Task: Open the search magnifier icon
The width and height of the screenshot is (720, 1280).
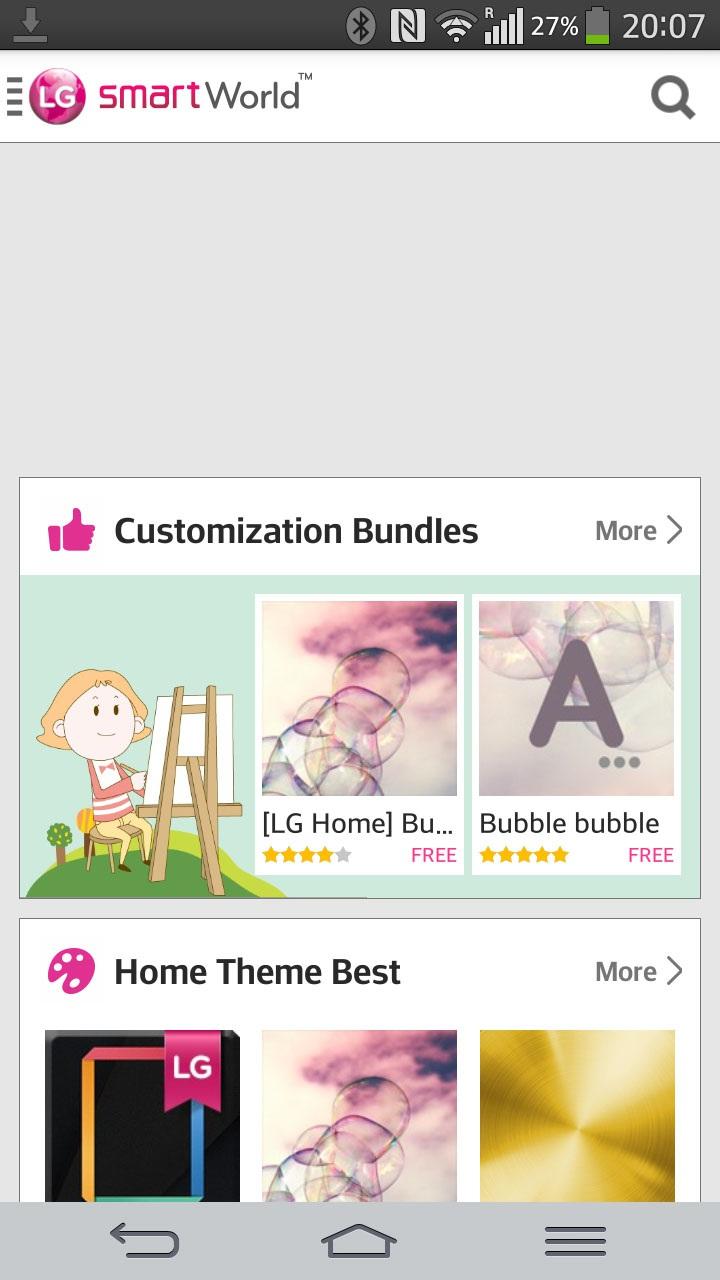Action: click(672, 97)
